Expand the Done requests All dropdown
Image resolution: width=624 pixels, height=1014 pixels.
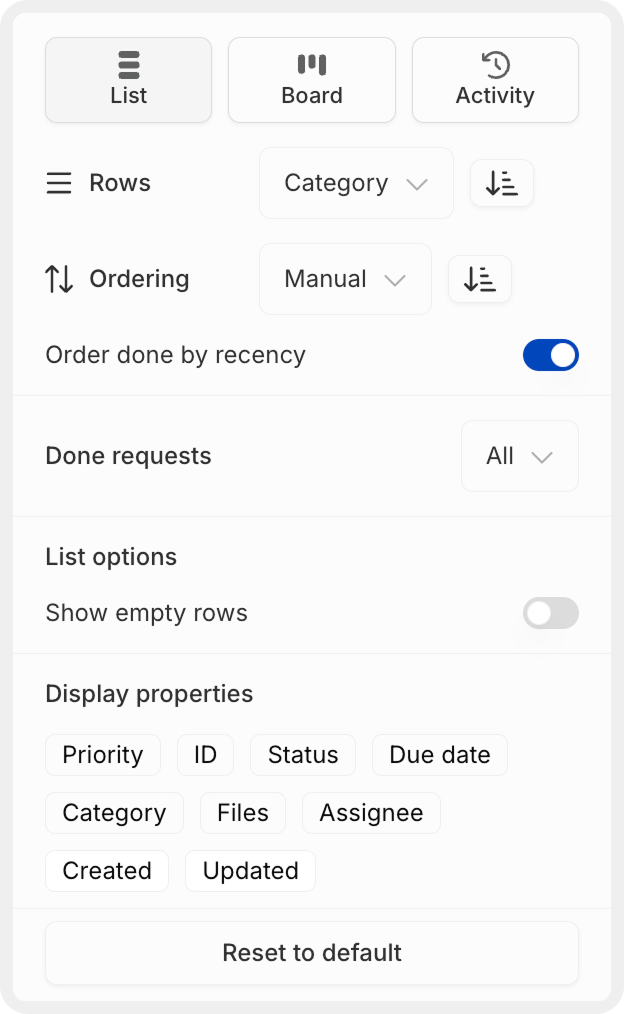pos(519,456)
